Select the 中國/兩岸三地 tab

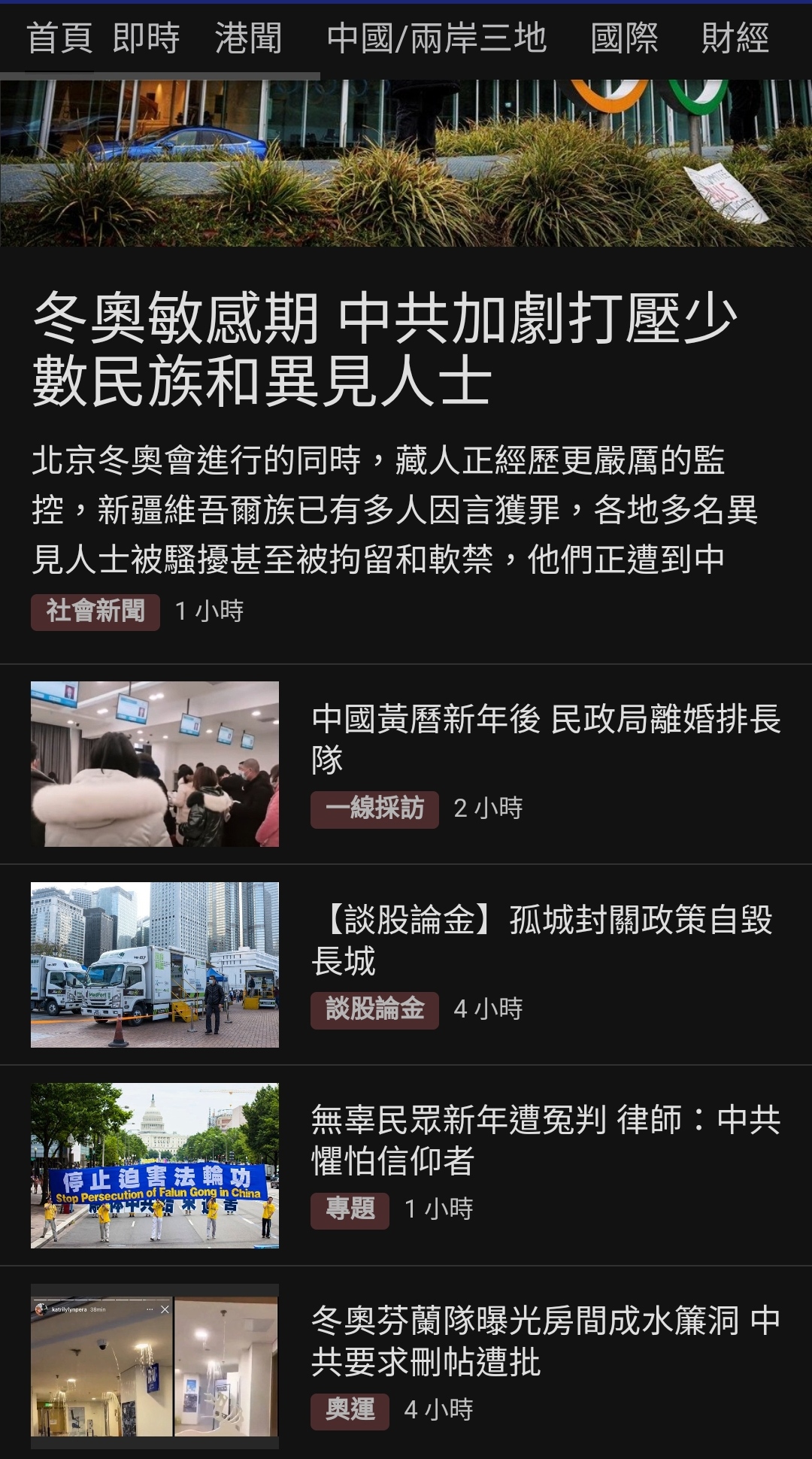coord(436,38)
